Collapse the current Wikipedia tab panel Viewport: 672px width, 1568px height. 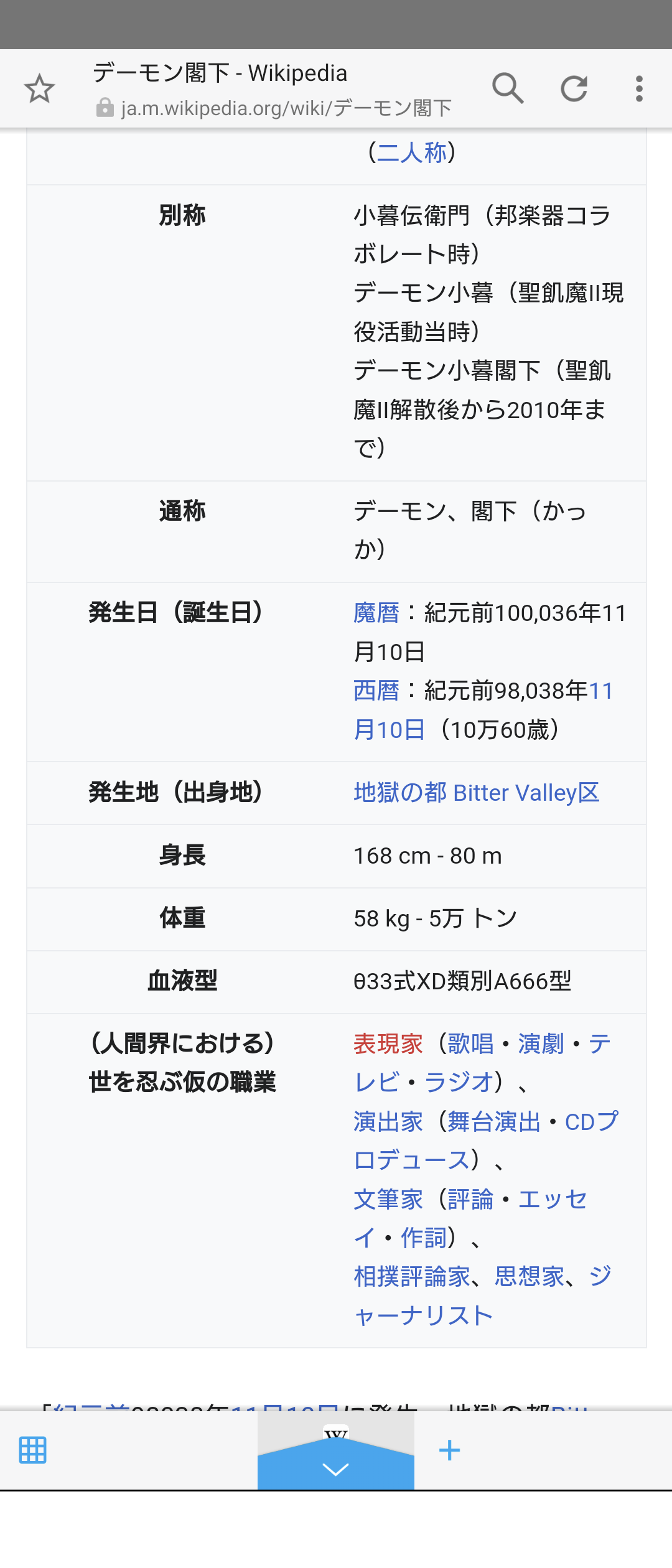pyautogui.click(x=336, y=1468)
